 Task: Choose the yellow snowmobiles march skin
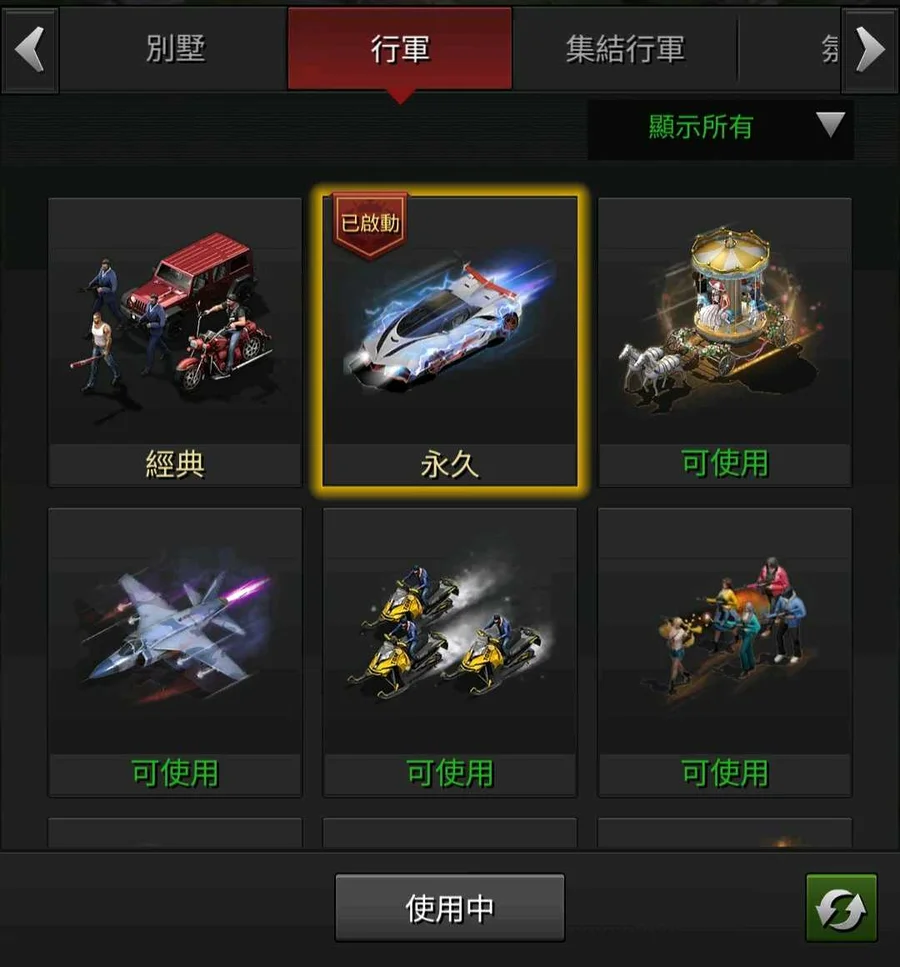click(x=449, y=650)
